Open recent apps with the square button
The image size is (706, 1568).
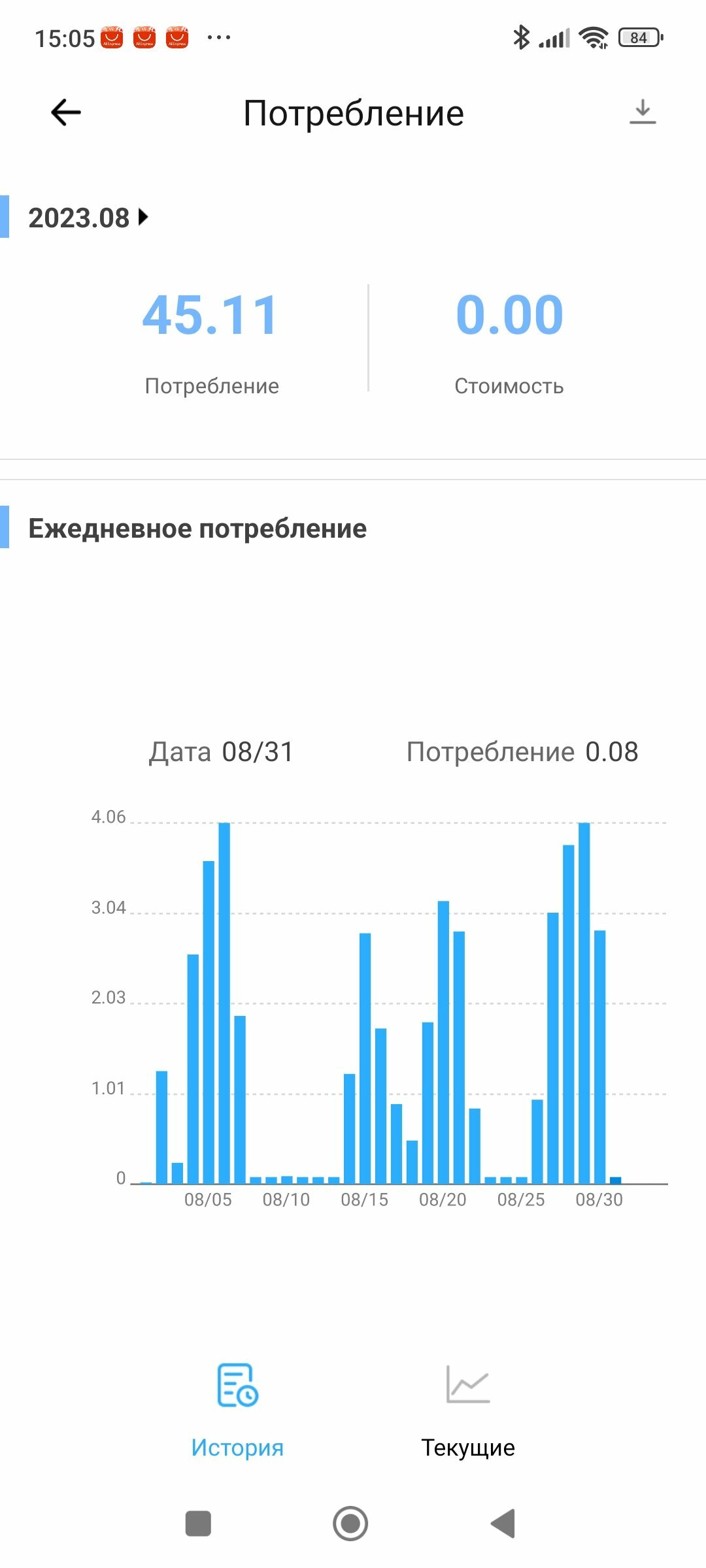pyautogui.click(x=198, y=1524)
